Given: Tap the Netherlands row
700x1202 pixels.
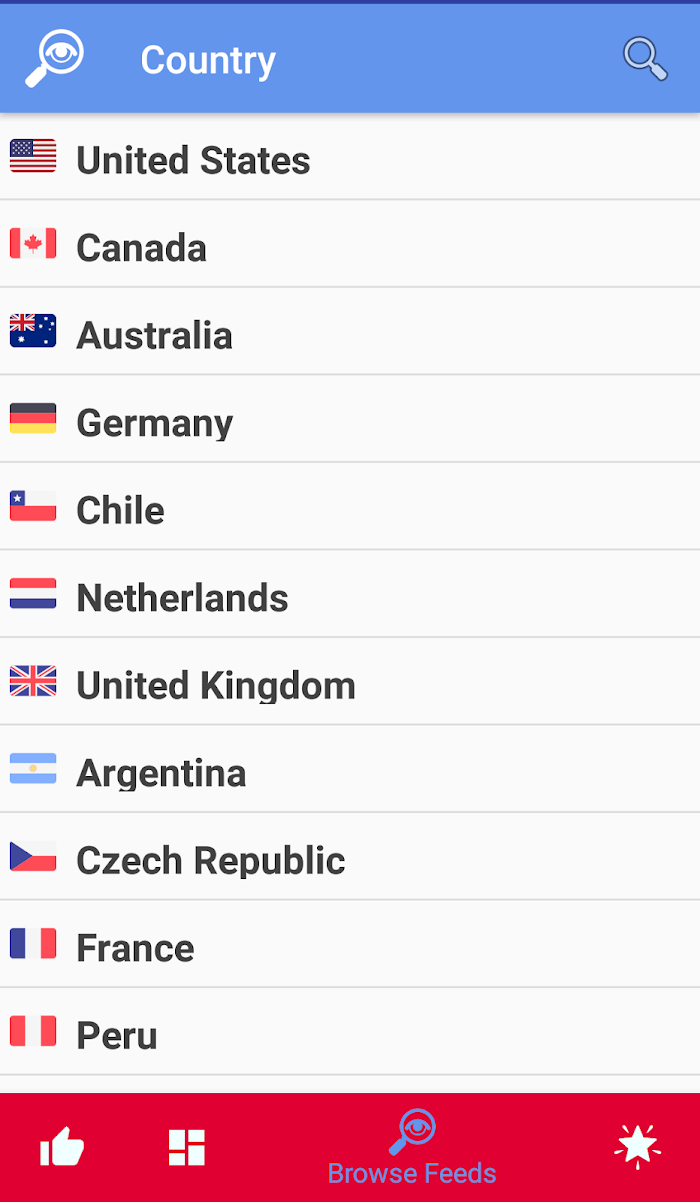Looking at the screenshot, I should pos(350,594).
